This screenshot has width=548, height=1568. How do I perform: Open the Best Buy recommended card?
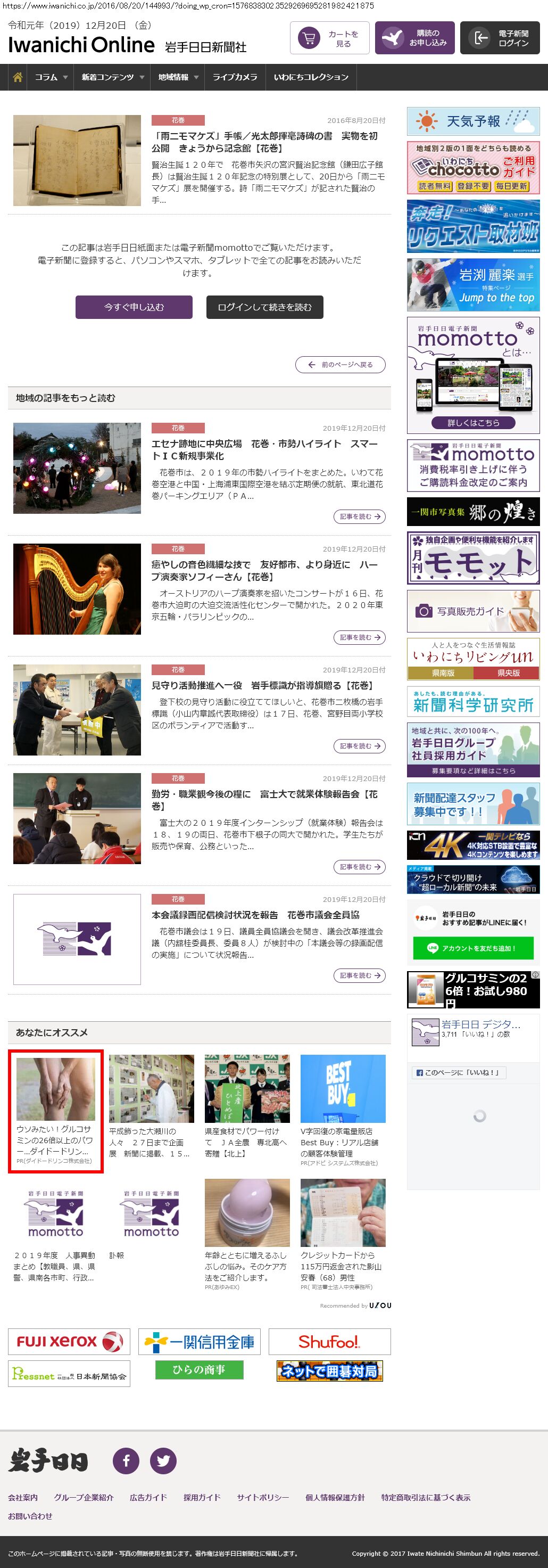pyautogui.click(x=343, y=1110)
